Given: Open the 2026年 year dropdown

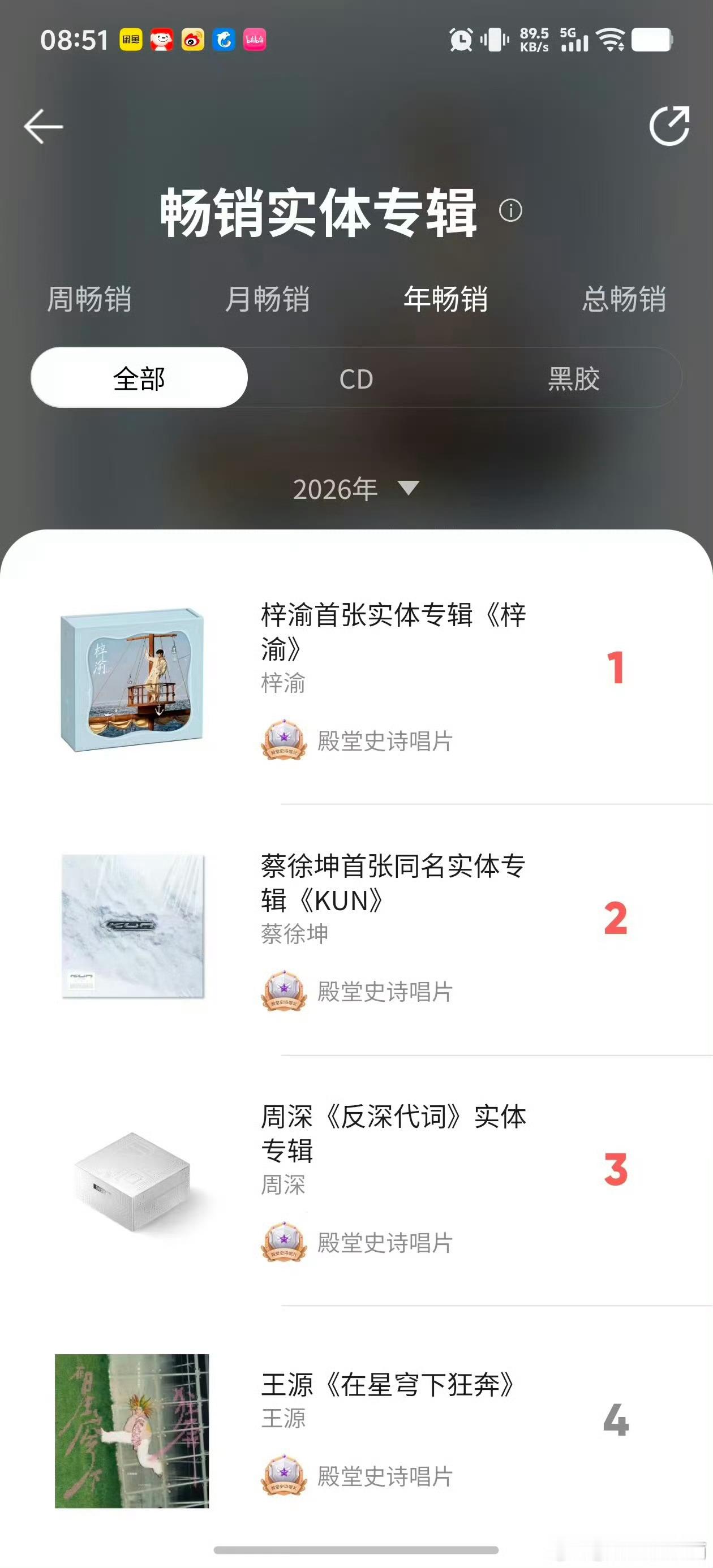Looking at the screenshot, I should pyautogui.click(x=356, y=489).
